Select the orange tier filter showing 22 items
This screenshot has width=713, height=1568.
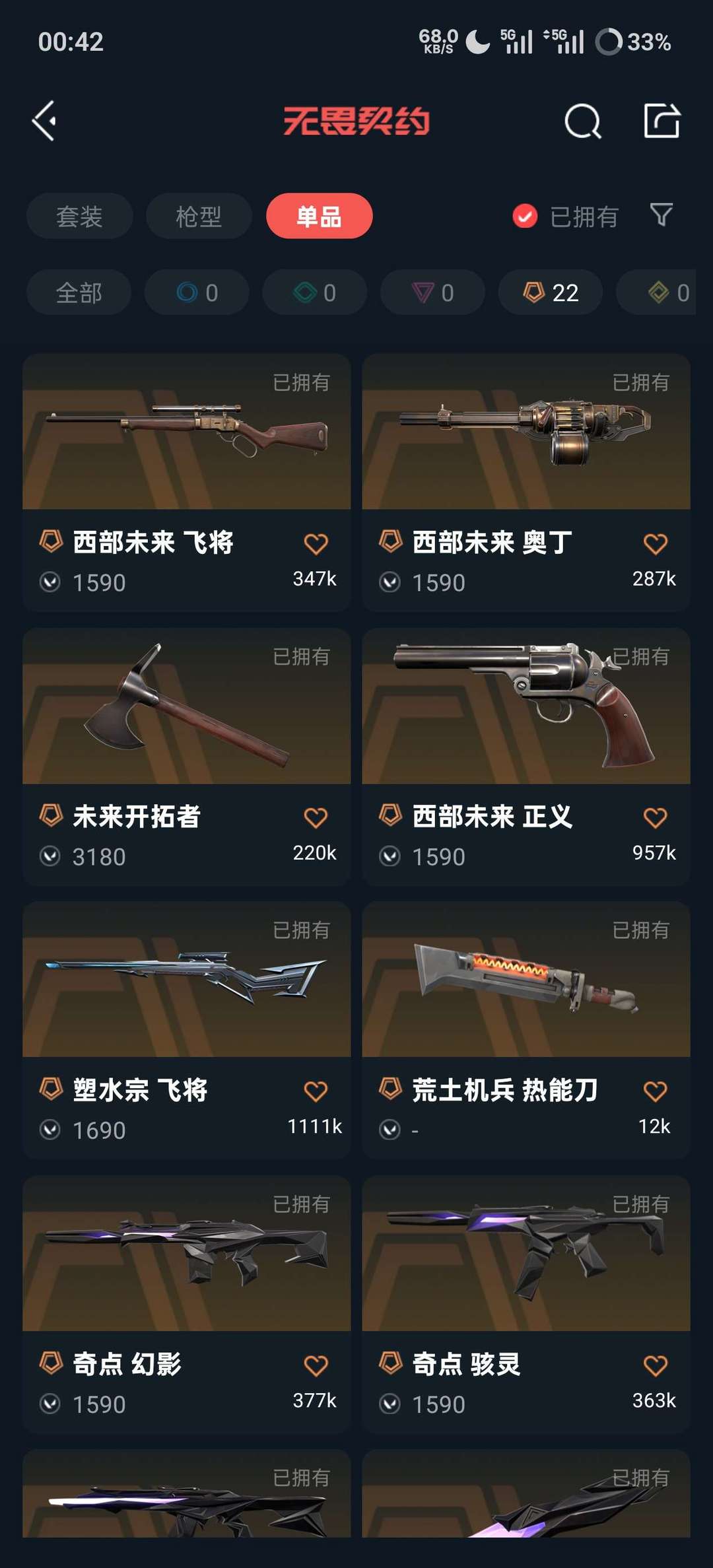[549, 292]
